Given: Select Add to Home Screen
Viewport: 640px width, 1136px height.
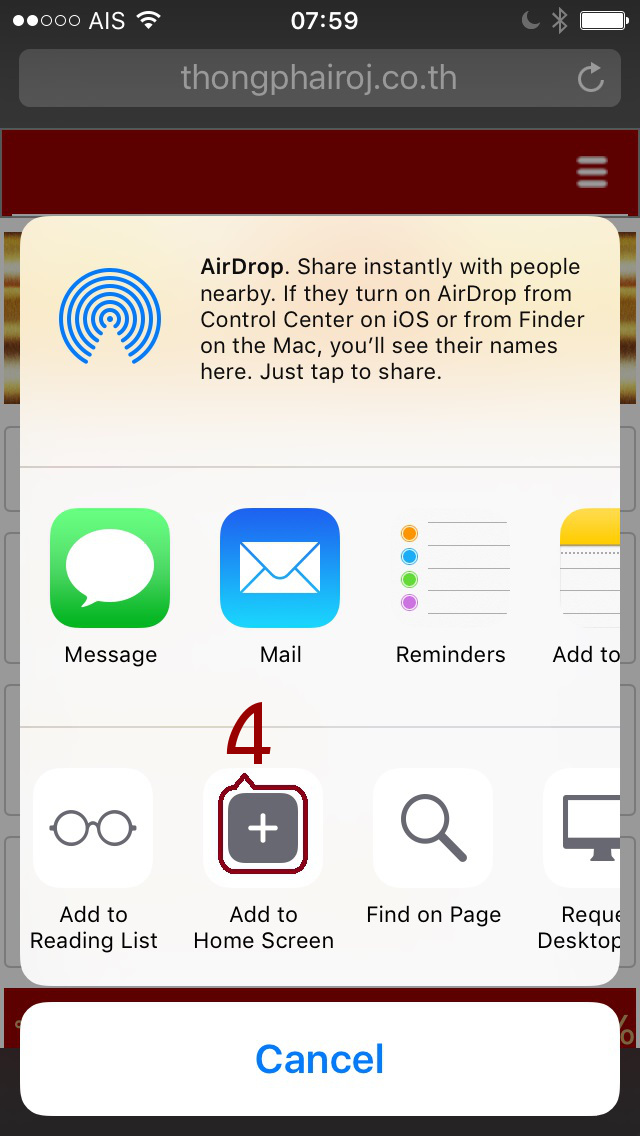Looking at the screenshot, I should [x=263, y=828].
